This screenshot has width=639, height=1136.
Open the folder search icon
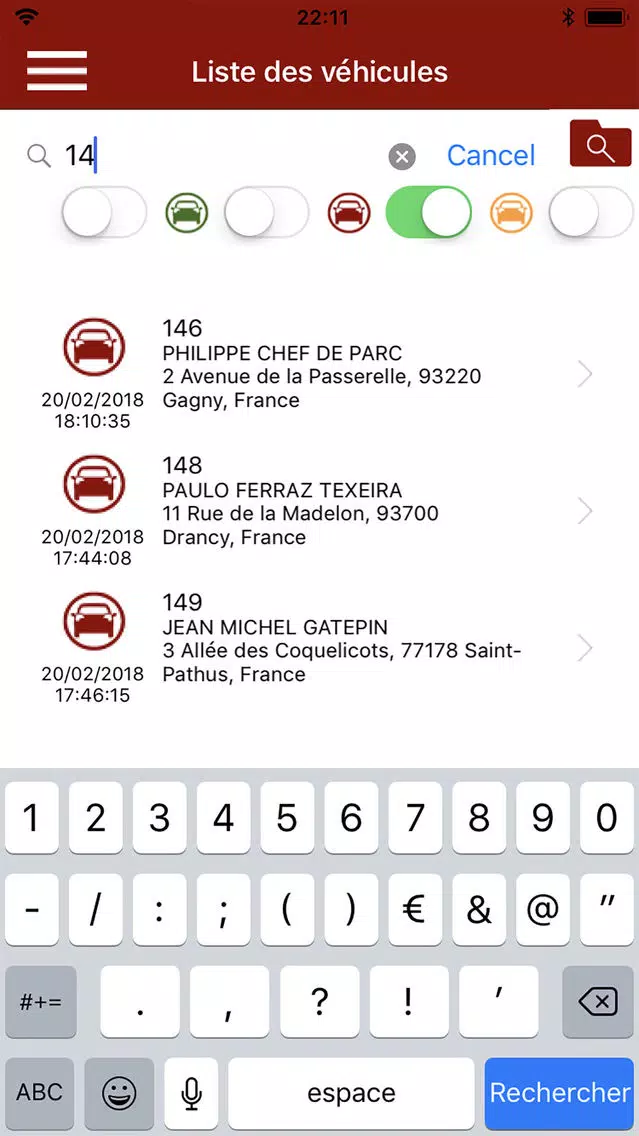click(601, 143)
